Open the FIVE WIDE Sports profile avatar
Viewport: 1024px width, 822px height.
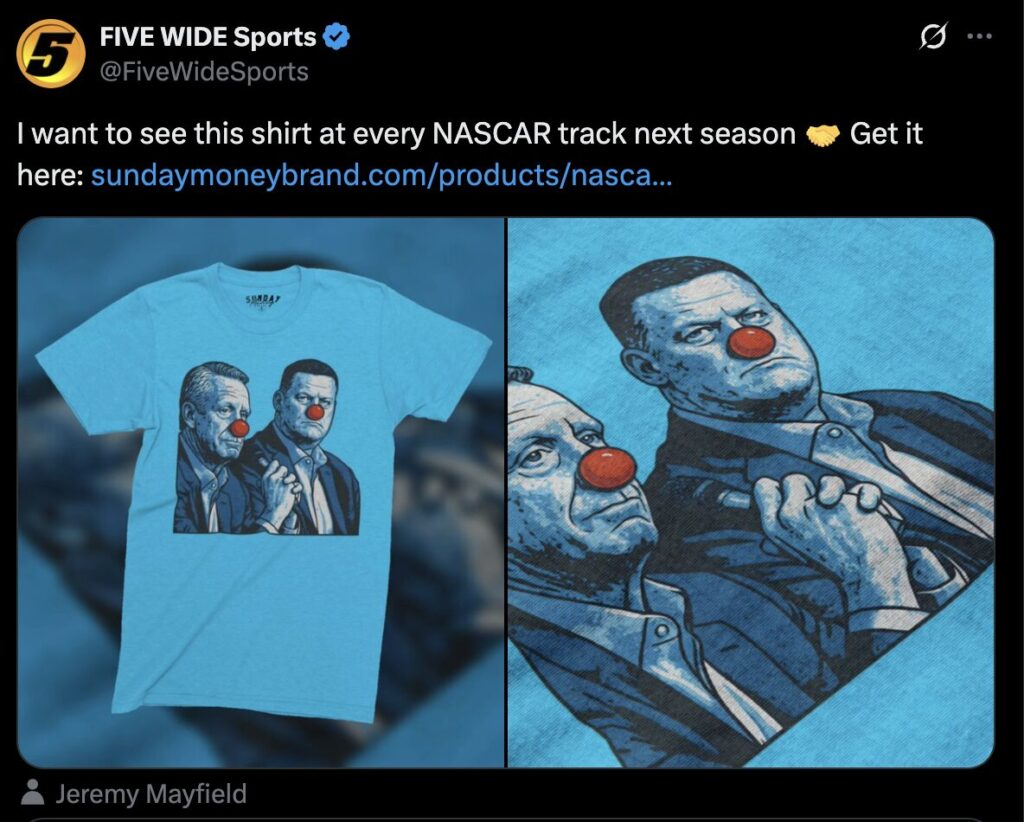coord(50,53)
